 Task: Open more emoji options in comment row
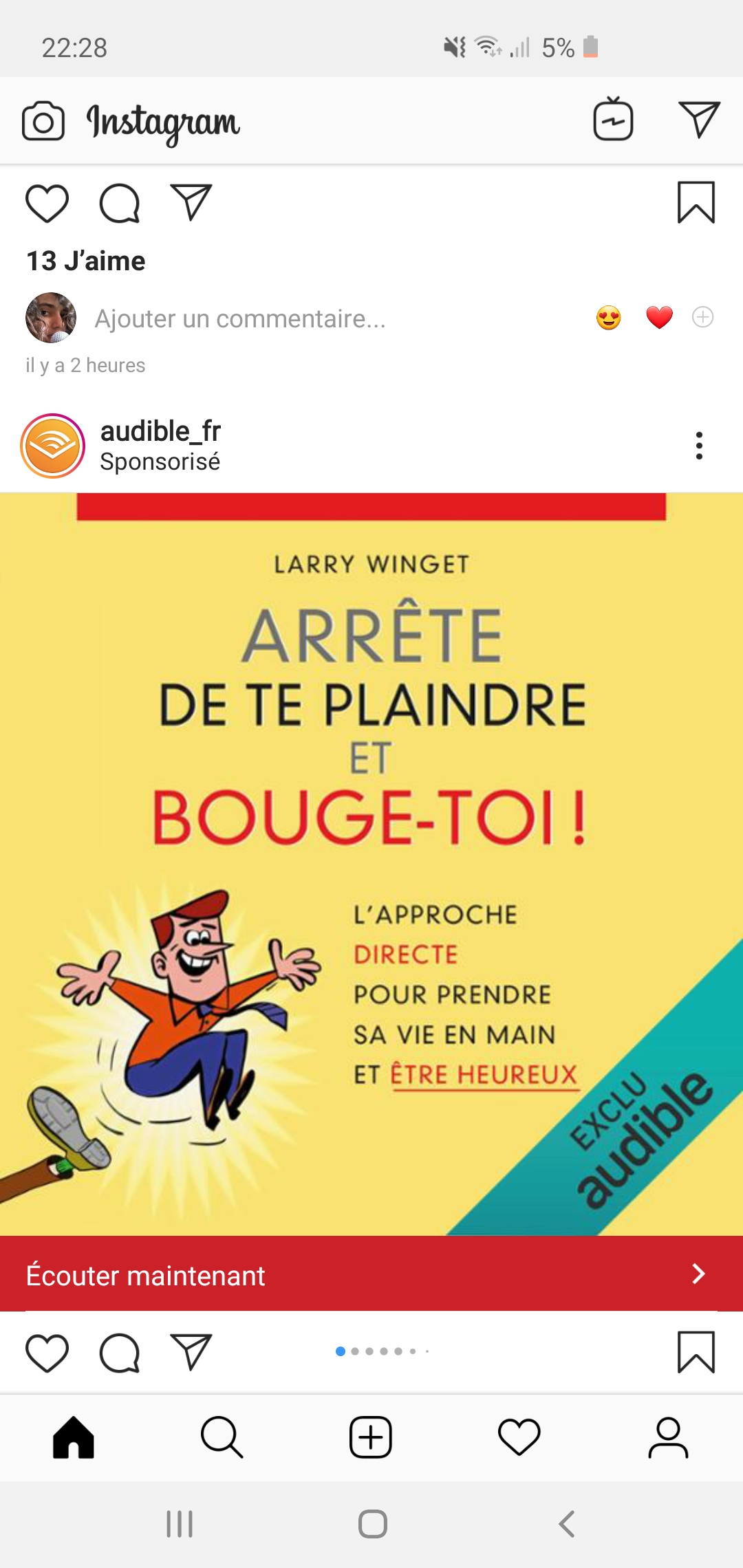click(702, 318)
